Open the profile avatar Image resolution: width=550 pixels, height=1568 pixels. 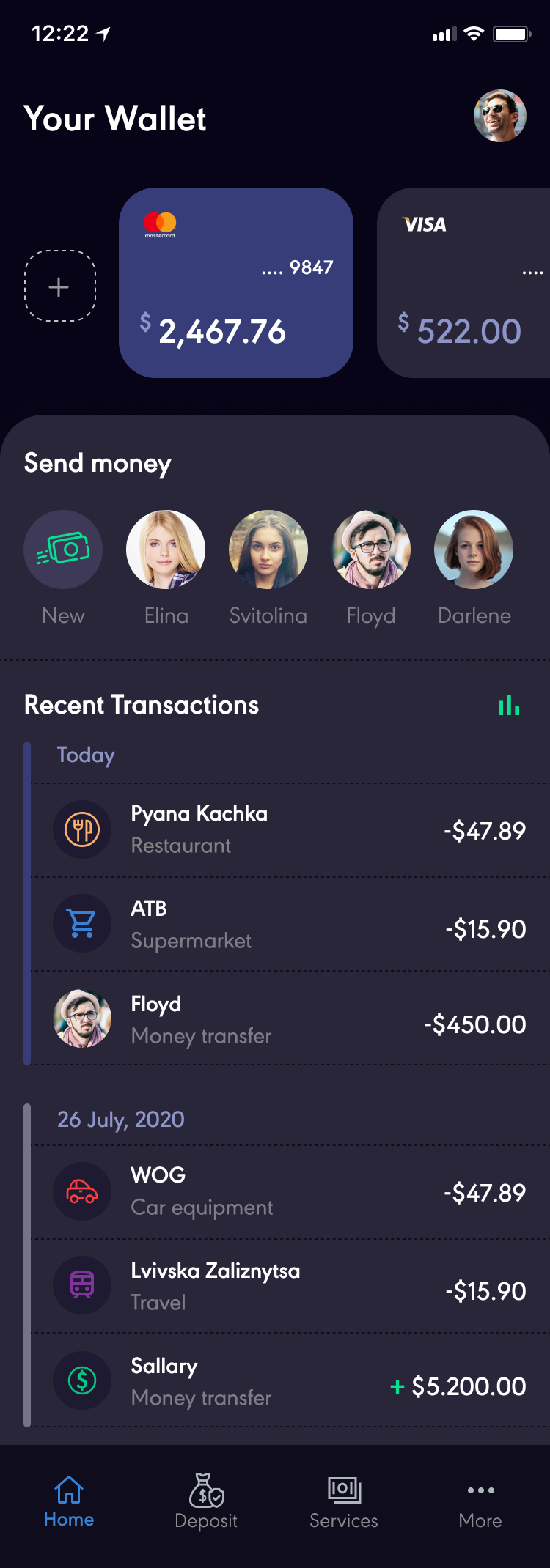[x=500, y=116]
